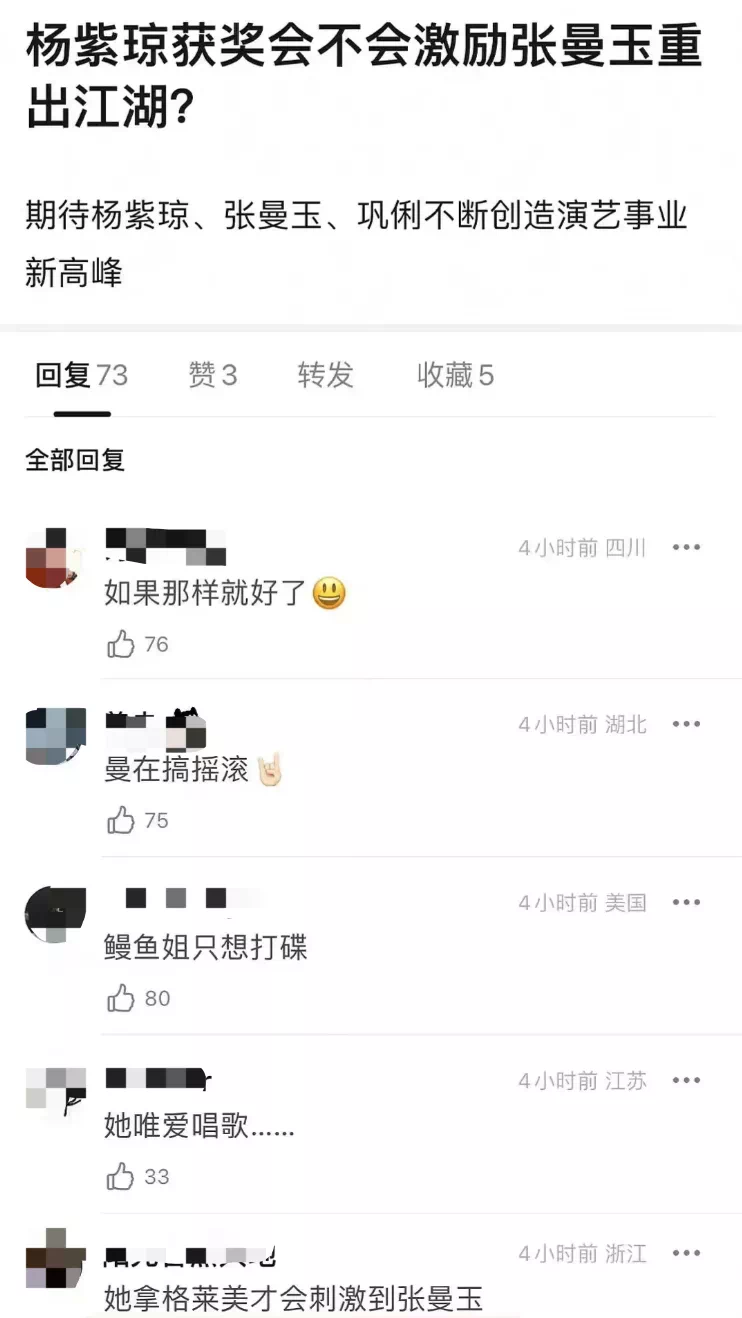Open more options for the 四川 comment
Viewport: 742px width, 1318px height.
[686, 547]
